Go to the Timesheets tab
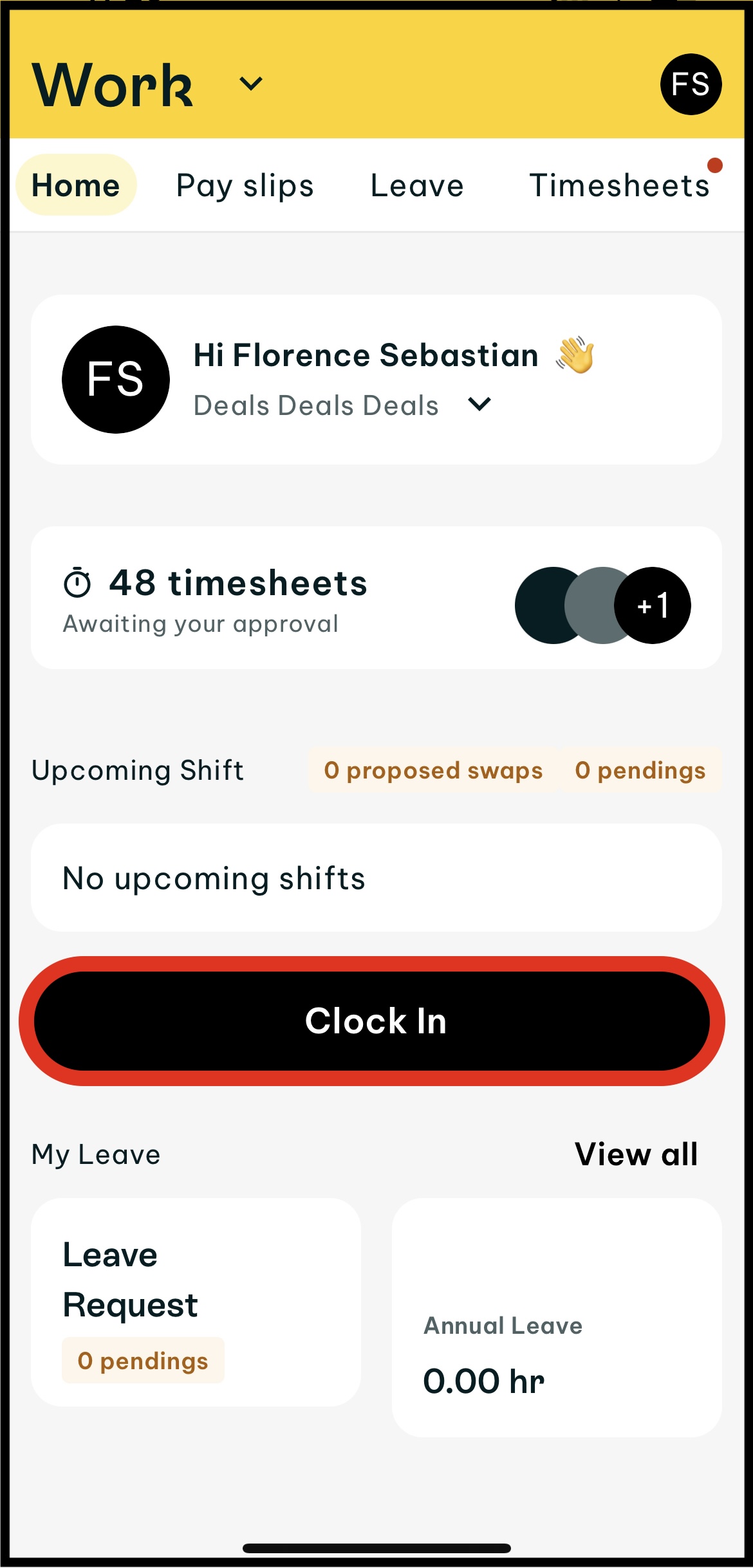Viewport: 753px width, 1568px height. pos(619,185)
